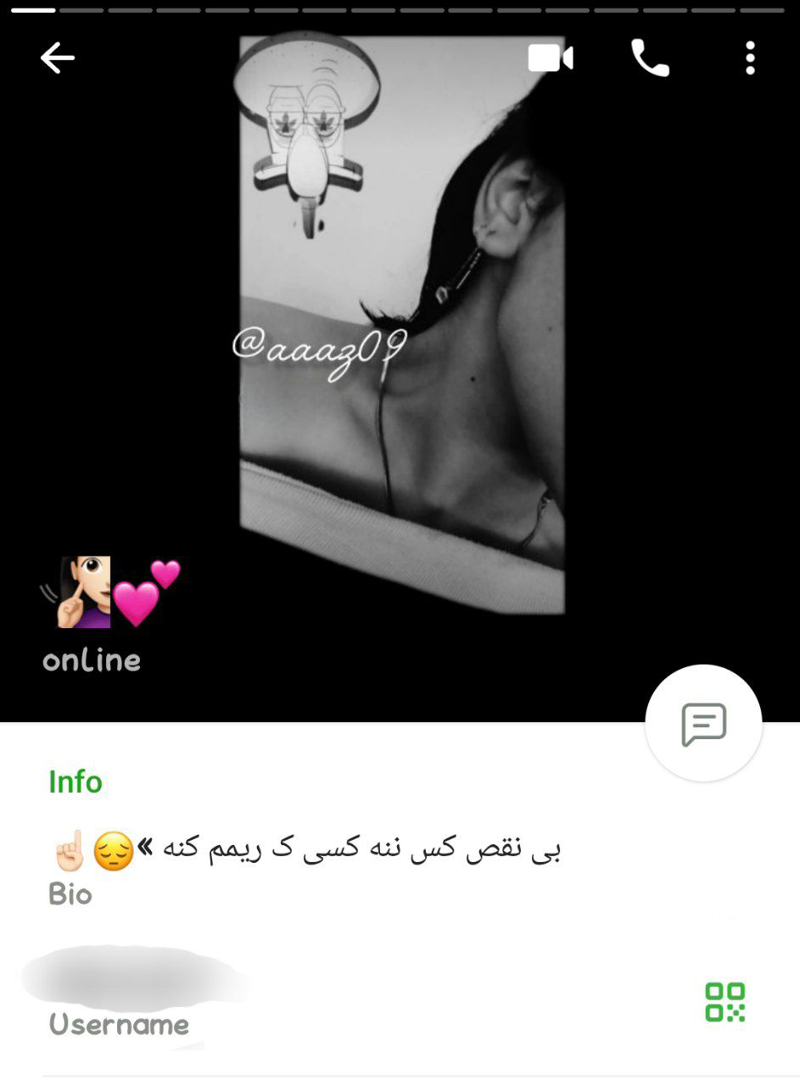The image size is (800, 1085).
Task: Go back using the arrow icon
Action: pos(57,59)
